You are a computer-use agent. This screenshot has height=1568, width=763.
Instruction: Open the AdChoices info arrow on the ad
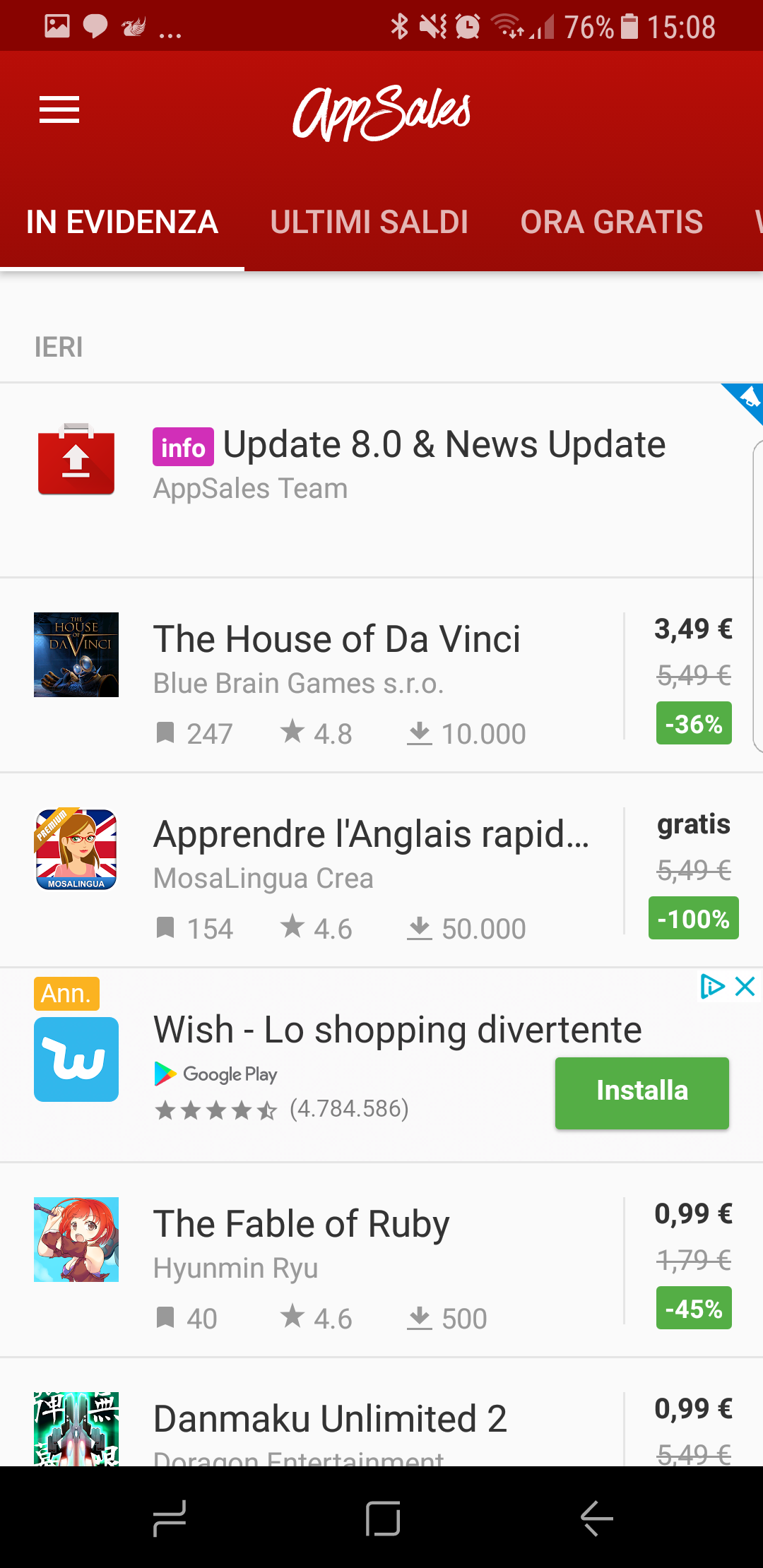click(712, 987)
